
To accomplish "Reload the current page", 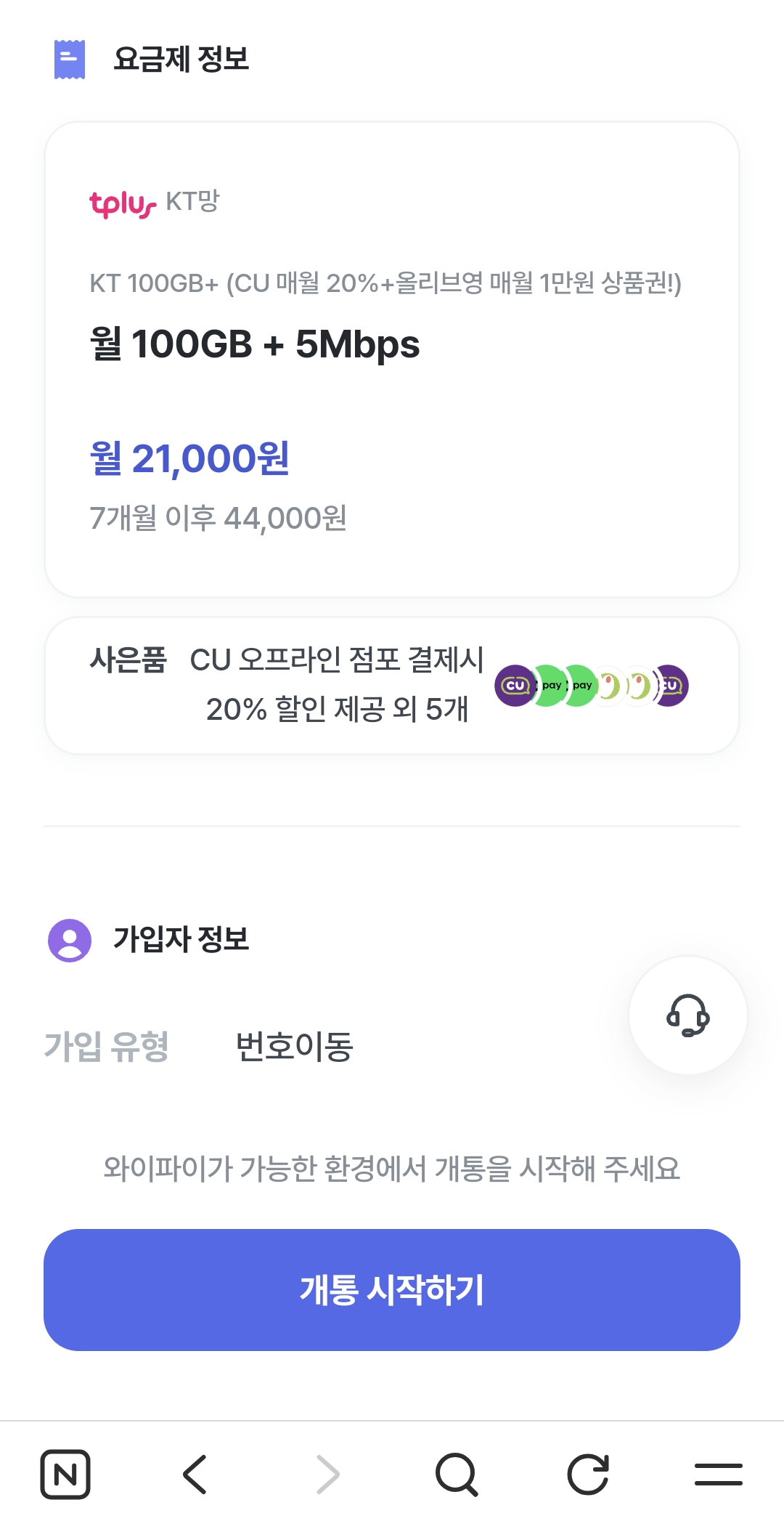I will [x=588, y=1475].
